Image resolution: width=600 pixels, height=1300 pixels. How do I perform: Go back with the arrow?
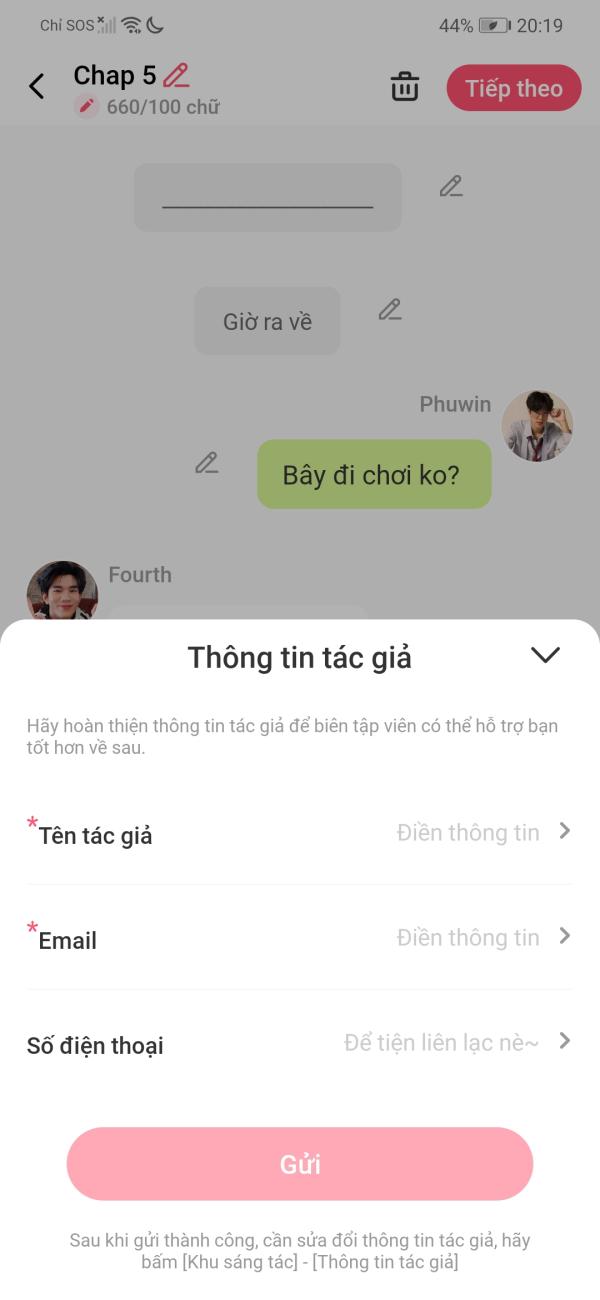[37, 86]
